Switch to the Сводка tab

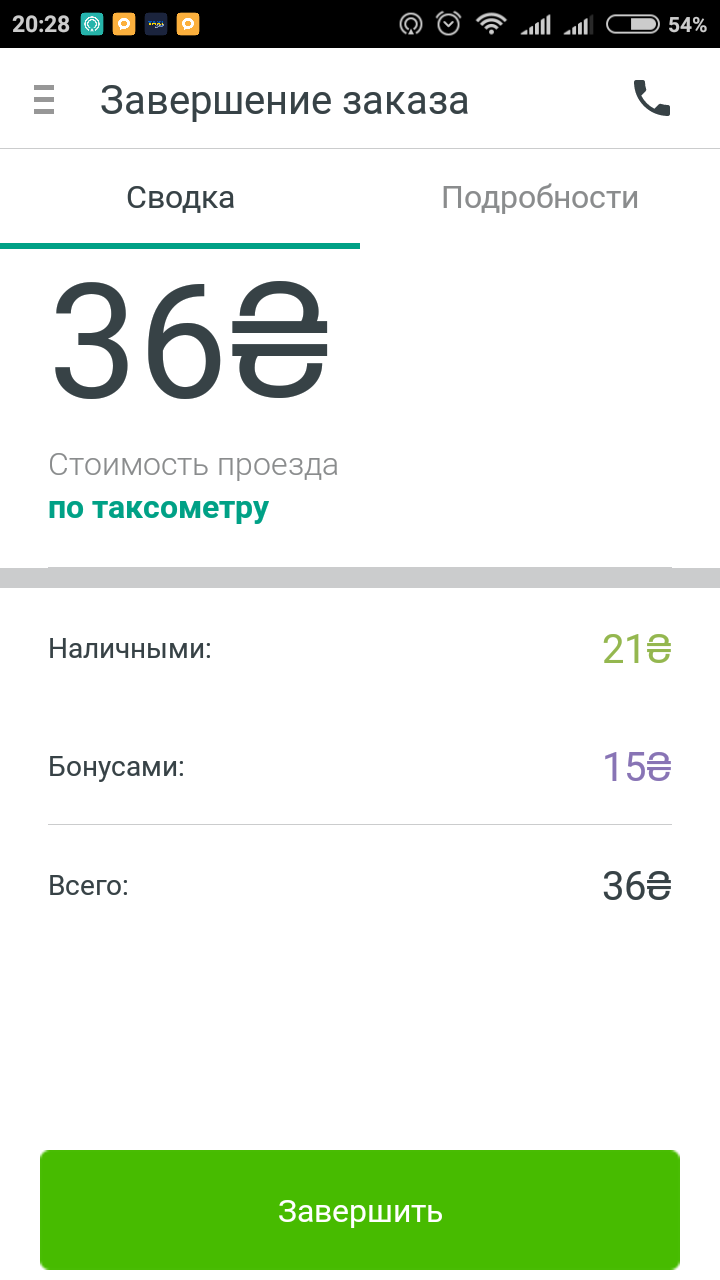pyautogui.click(x=180, y=198)
